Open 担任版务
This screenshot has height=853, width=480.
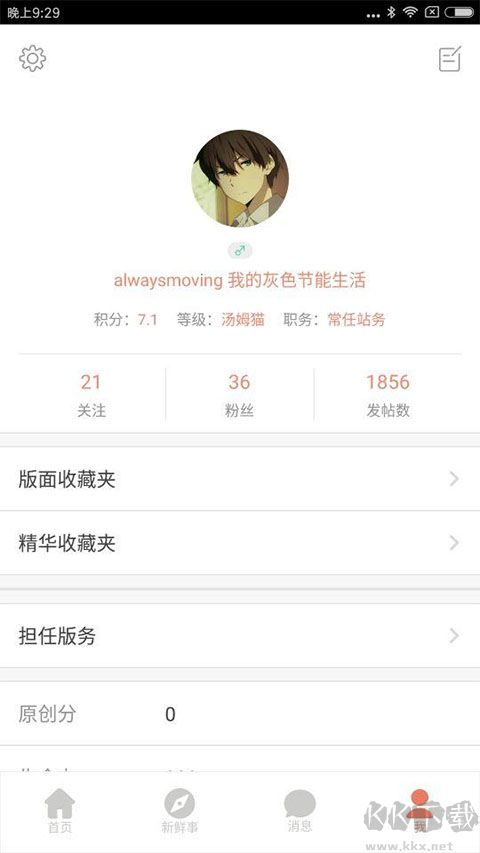point(240,636)
